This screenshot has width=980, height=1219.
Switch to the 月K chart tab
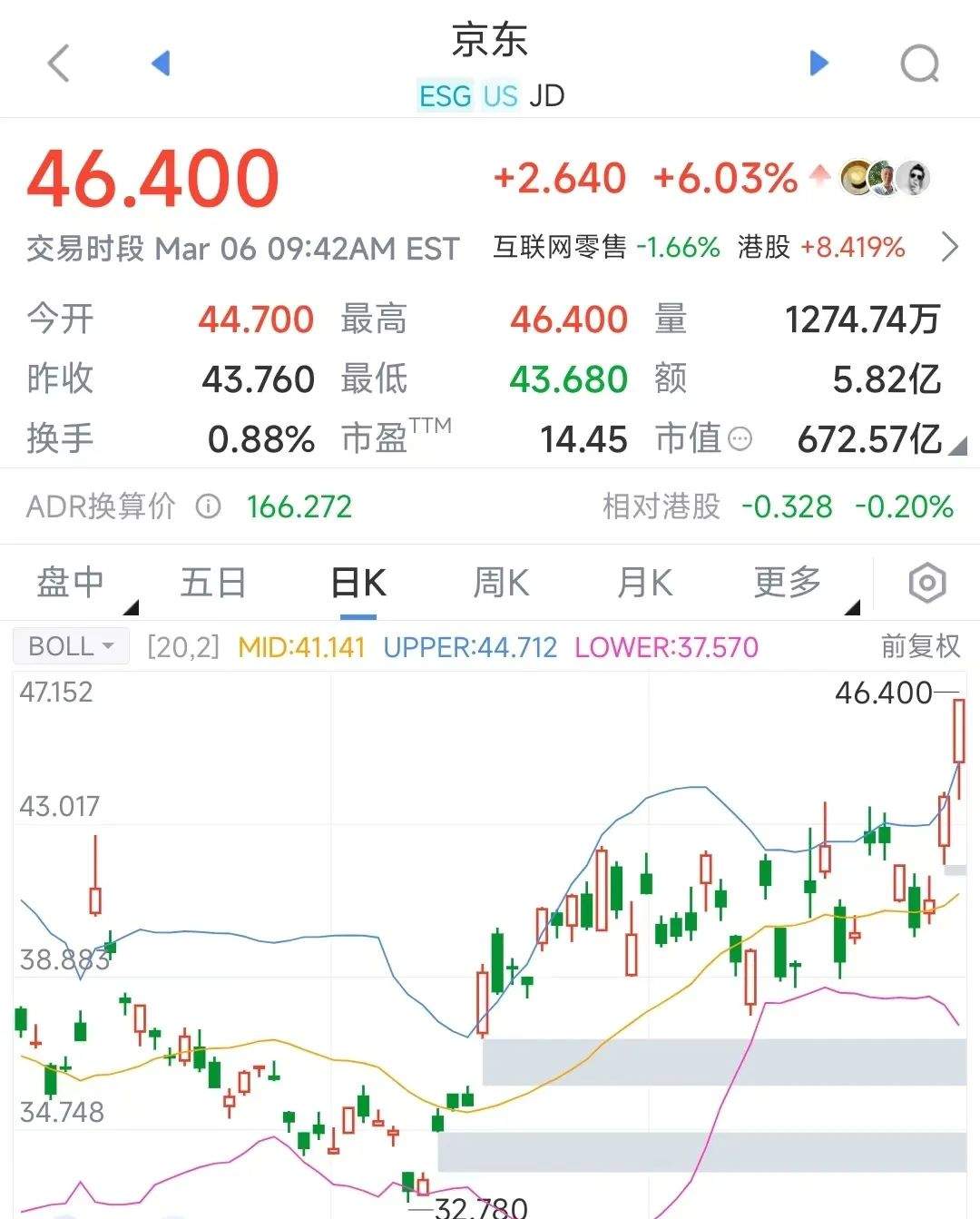[644, 582]
